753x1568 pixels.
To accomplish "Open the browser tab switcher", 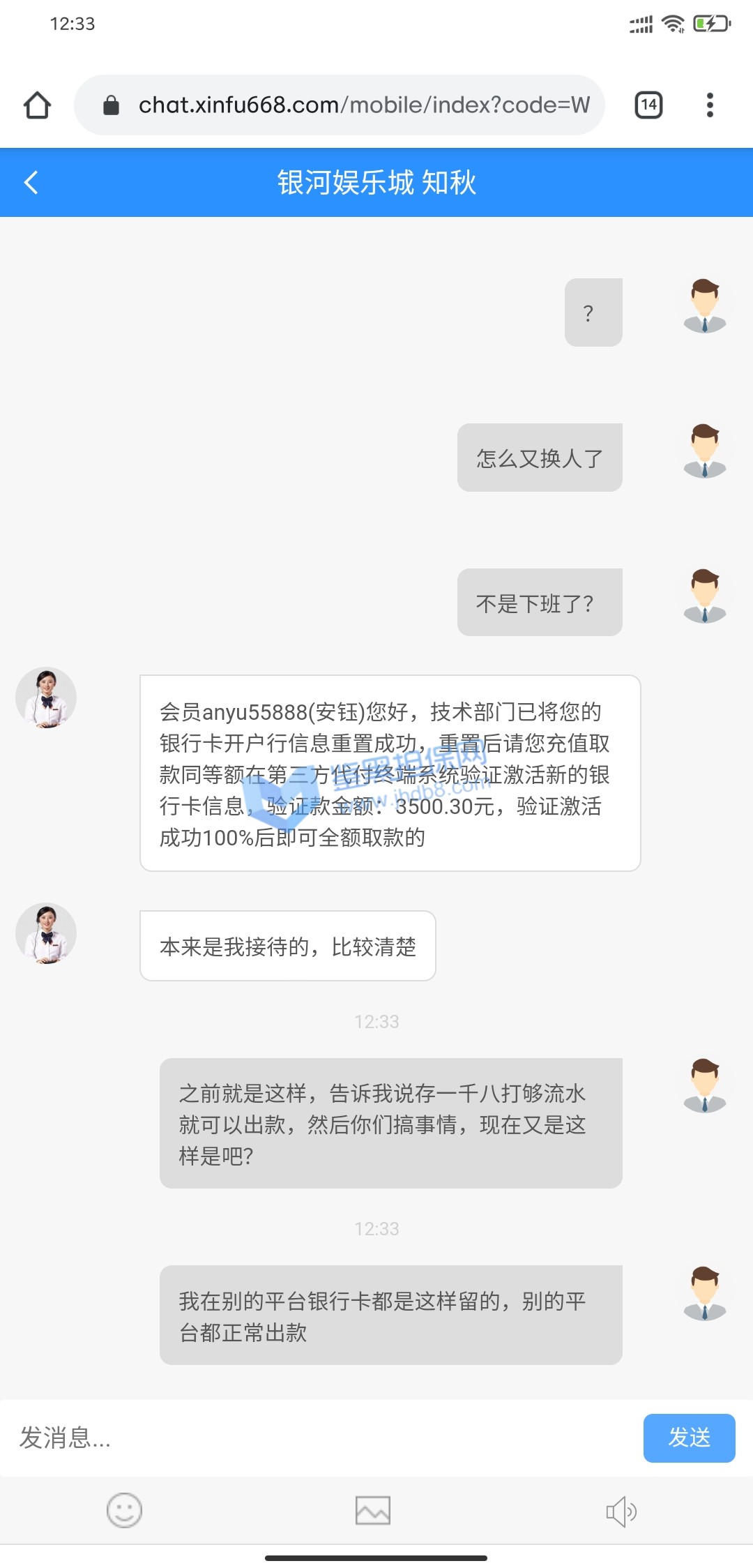I will [648, 105].
